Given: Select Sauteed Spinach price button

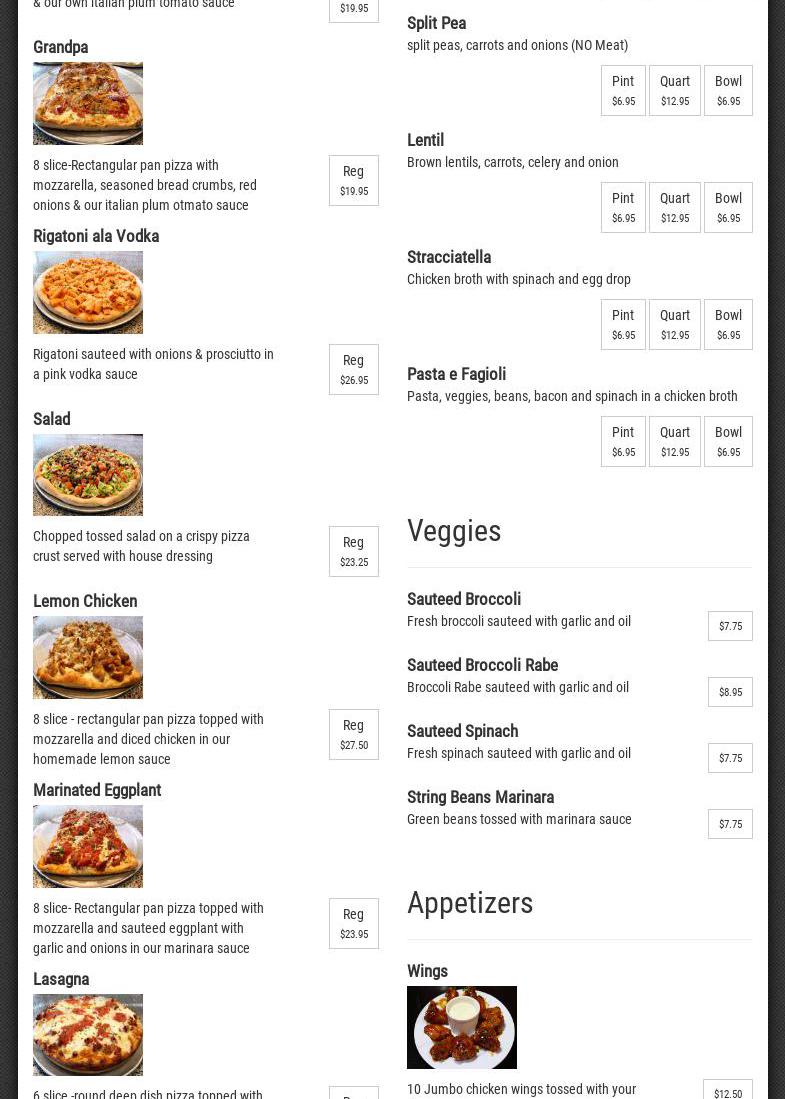Looking at the screenshot, I should 730,758.
